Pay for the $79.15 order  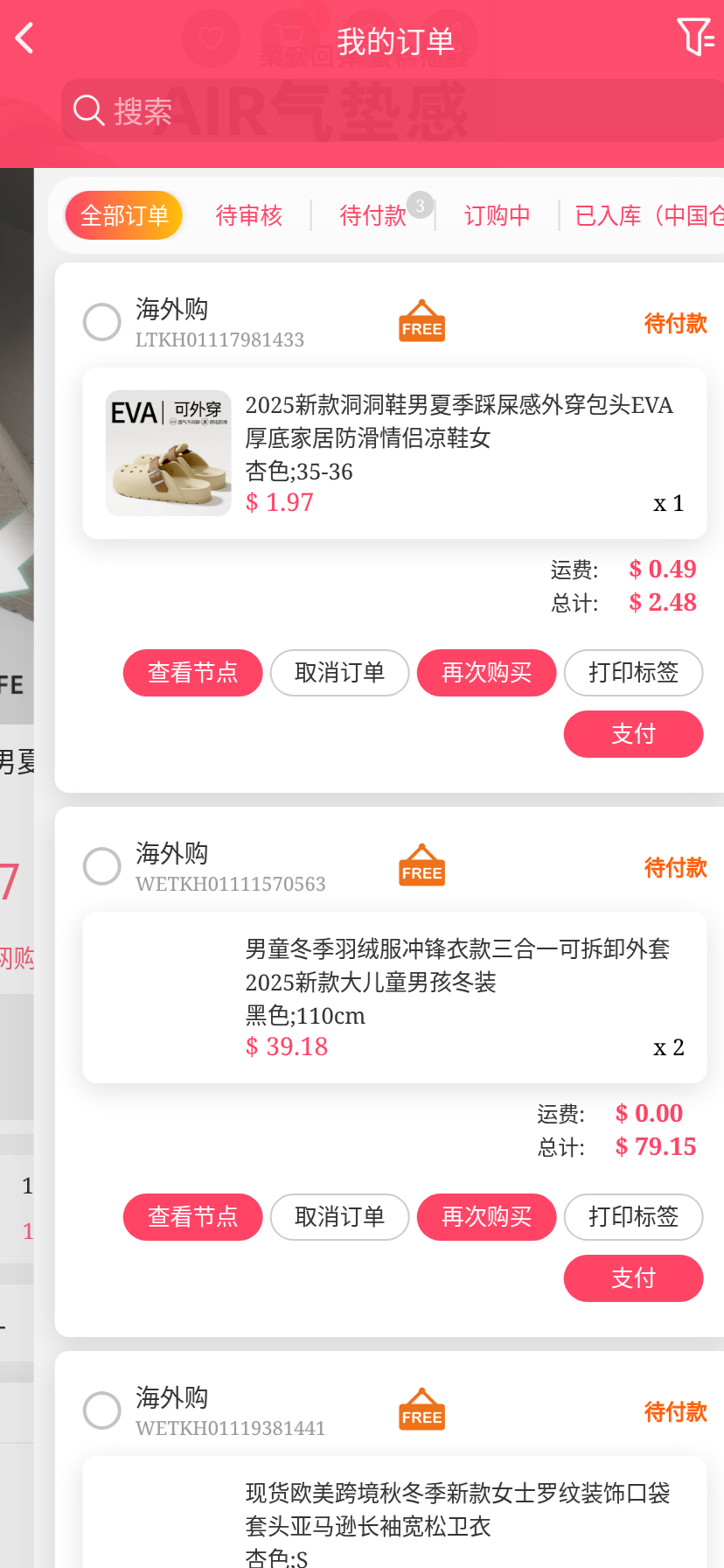634,1278
